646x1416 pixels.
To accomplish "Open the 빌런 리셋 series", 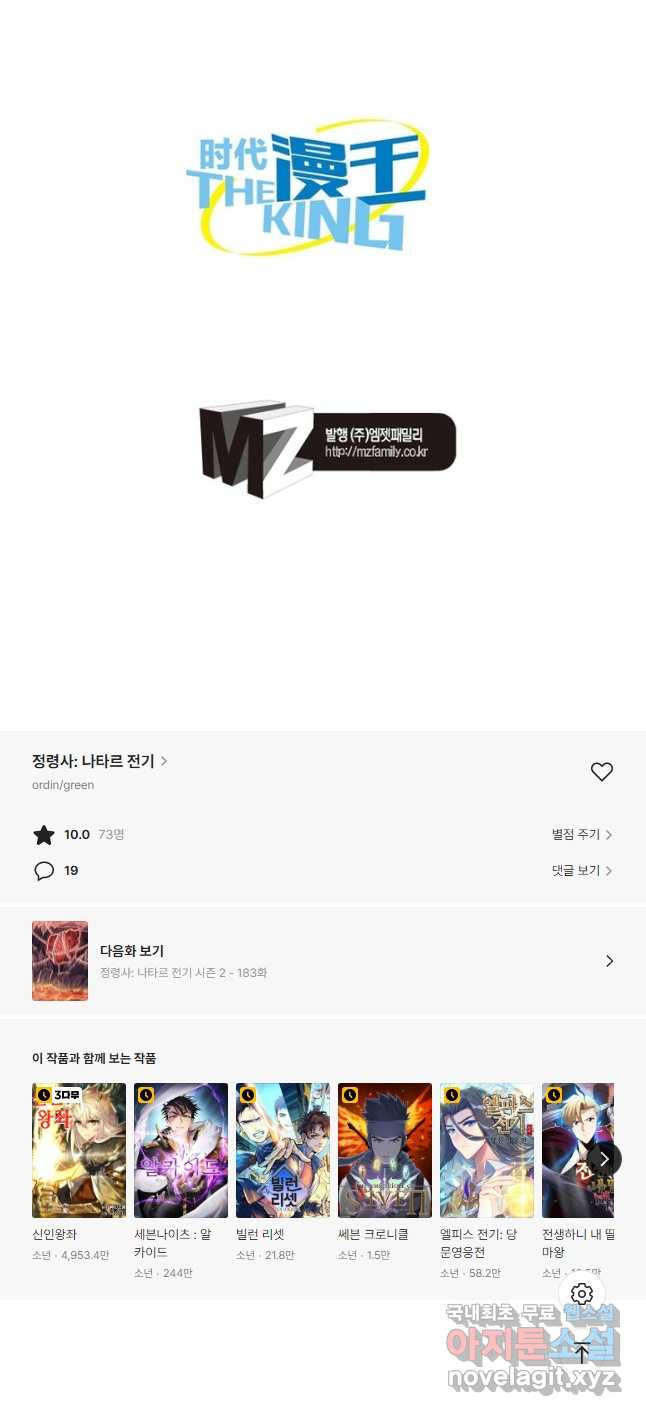I will pos(283,1150).
